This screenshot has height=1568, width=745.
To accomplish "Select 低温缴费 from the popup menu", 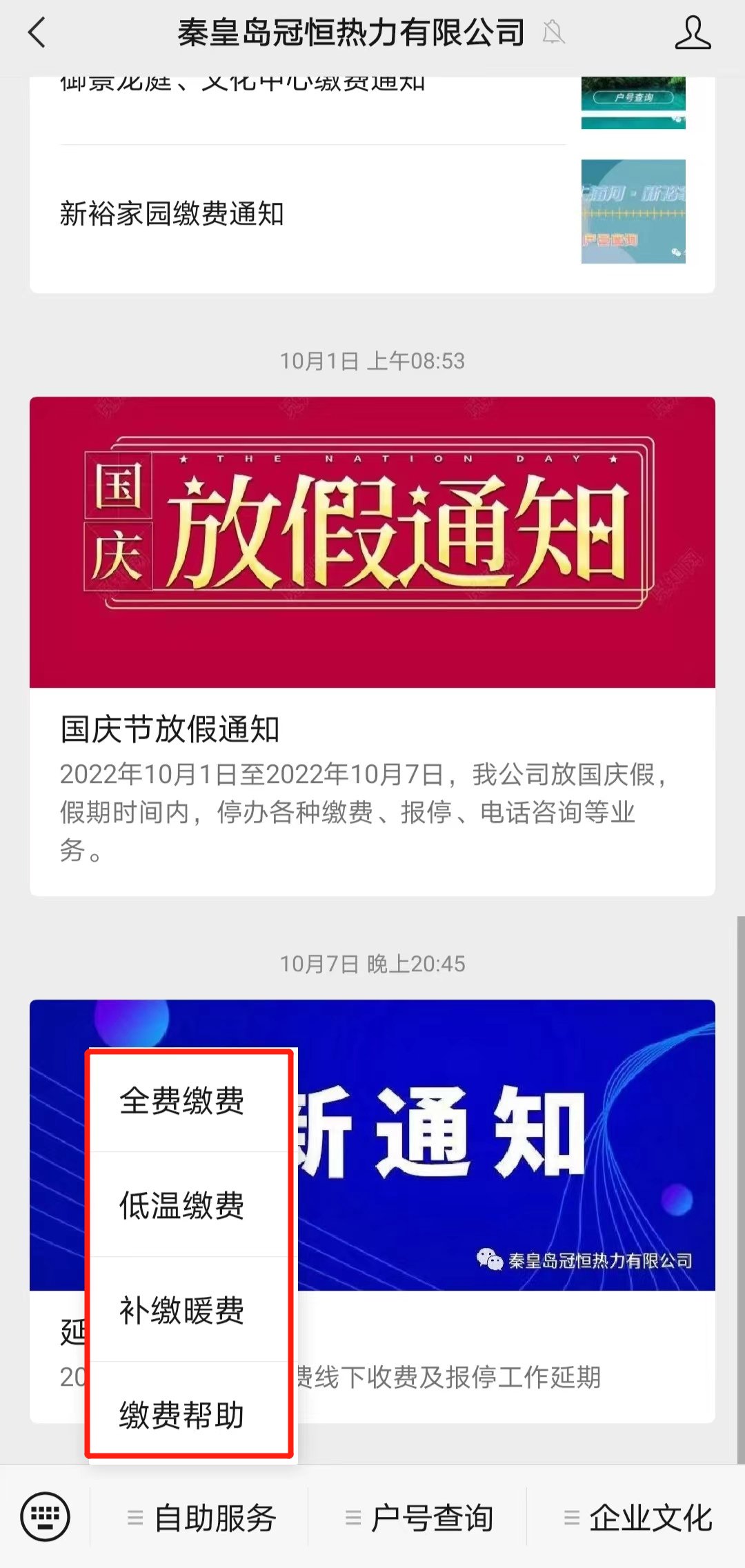I will point(182,1206).
